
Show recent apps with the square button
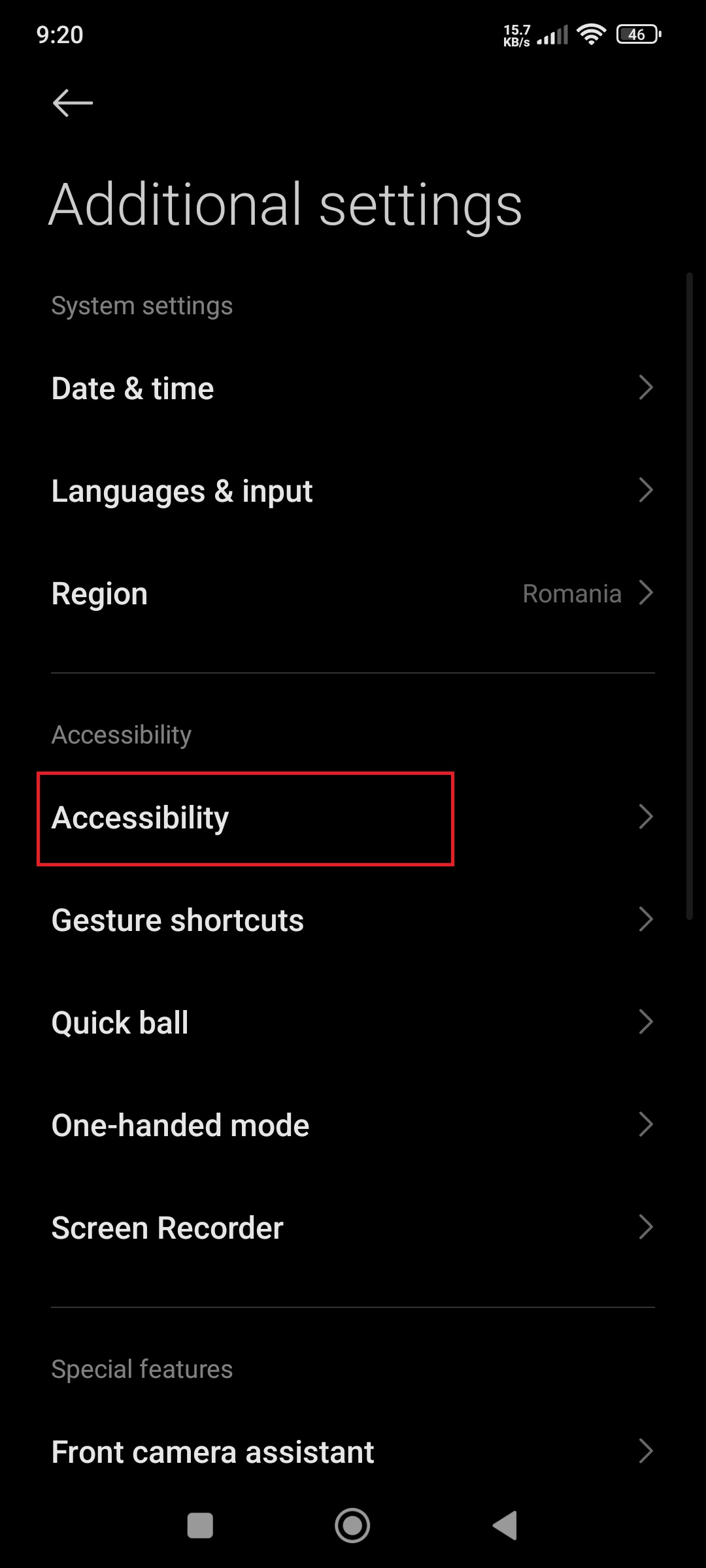(200, 1526)
